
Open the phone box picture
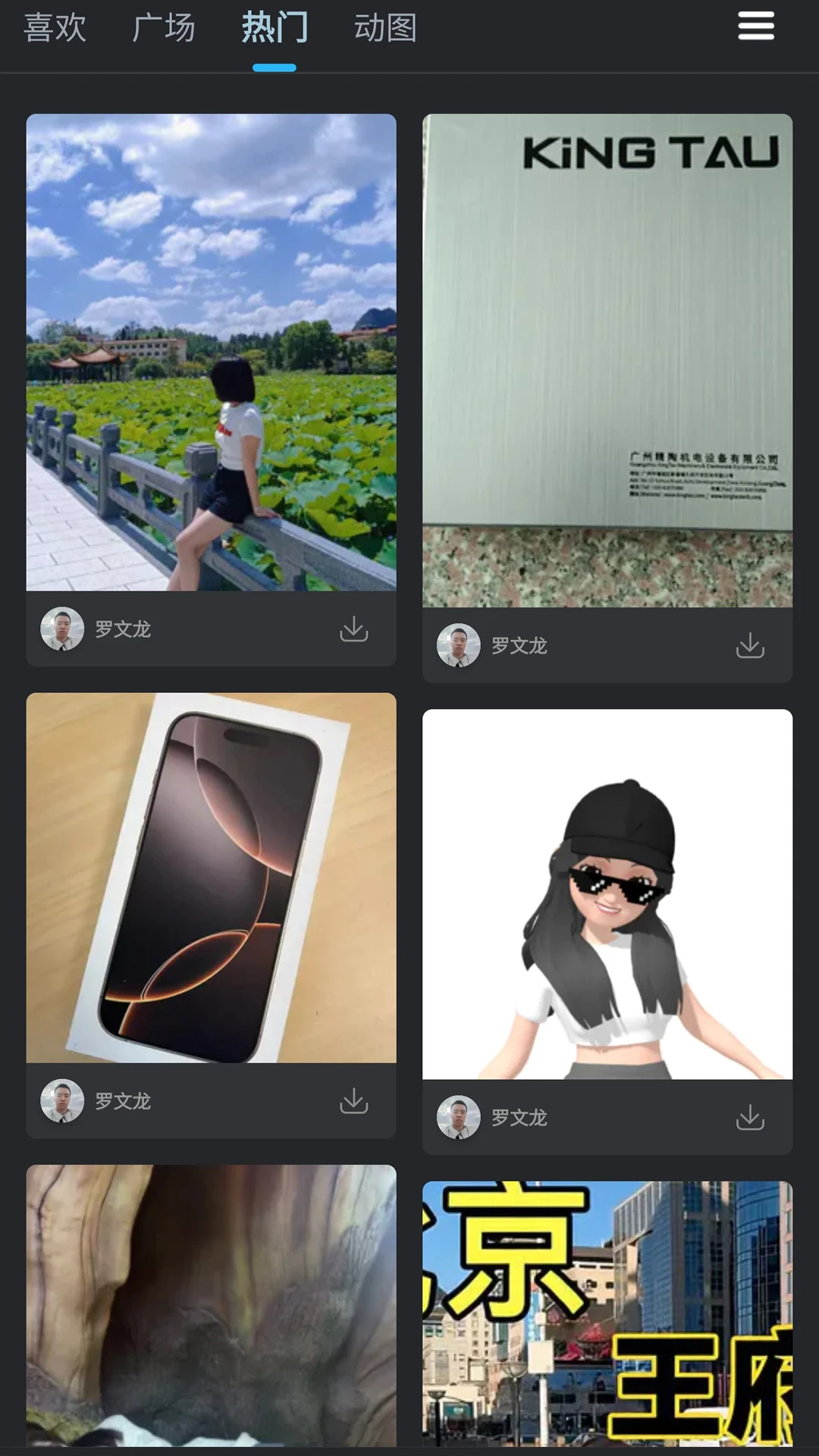[x=211, y=877]
